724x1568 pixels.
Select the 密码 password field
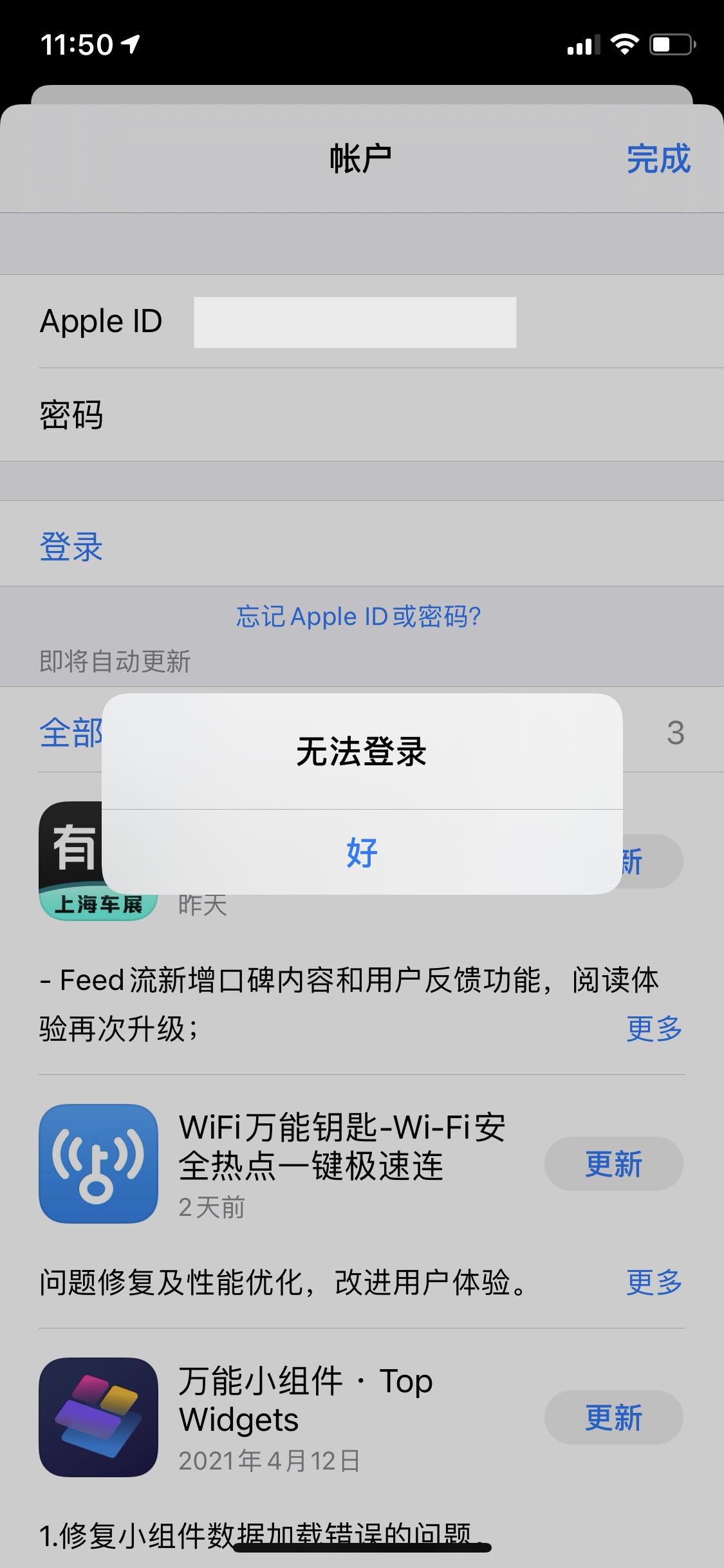click(386, 415)
